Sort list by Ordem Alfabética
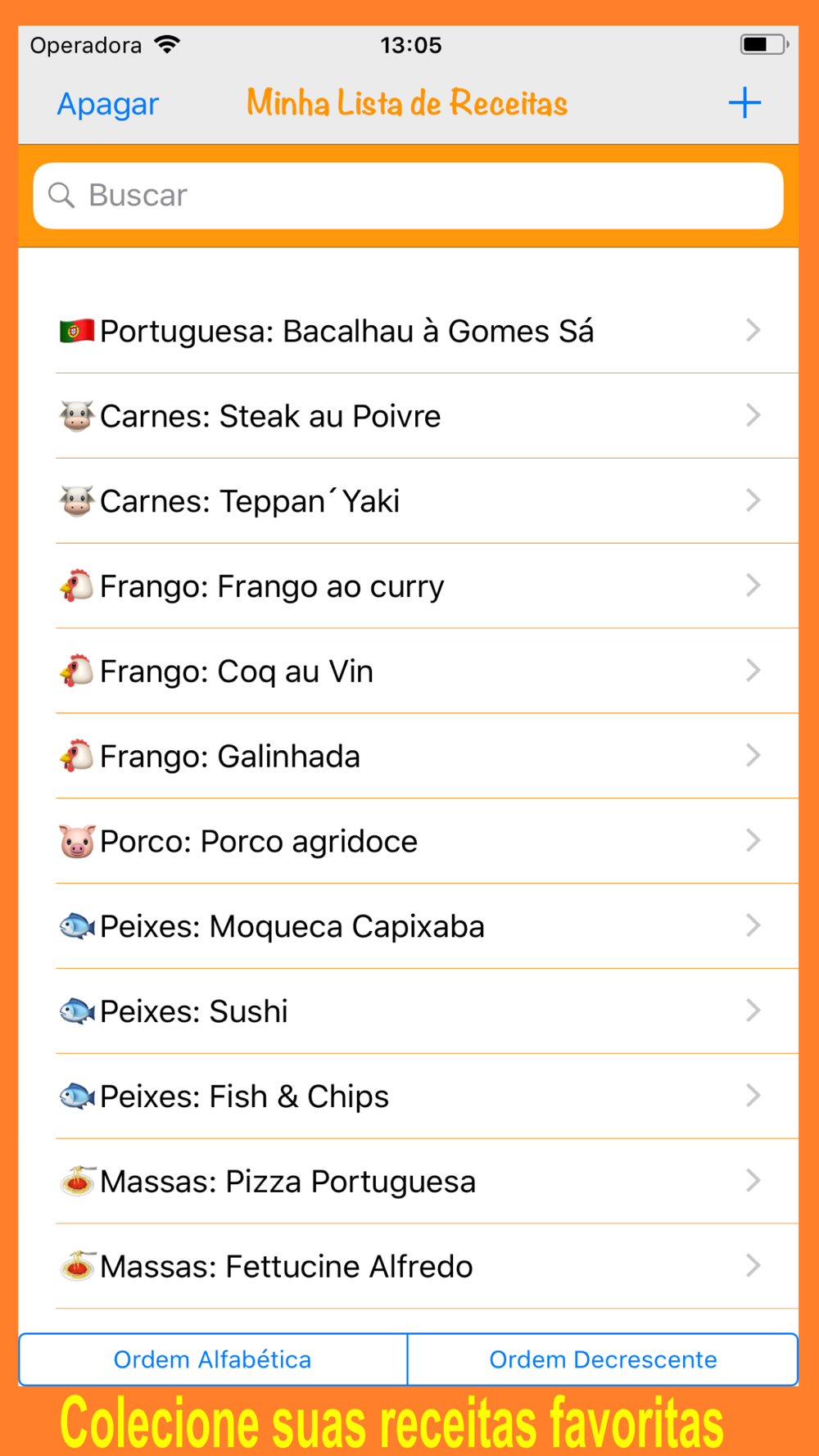Image resolution: width=819 pixels, height=1456 pixels. coord(213,1359)
